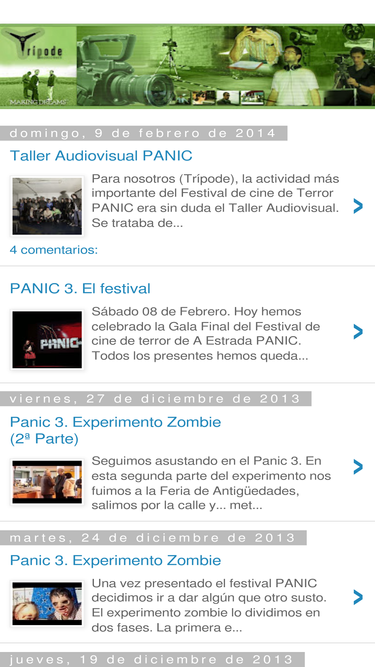Screen dimensions: 375x667
Task: Open the PANIC 3. El festival title
Action: click(x=80, y=288)
